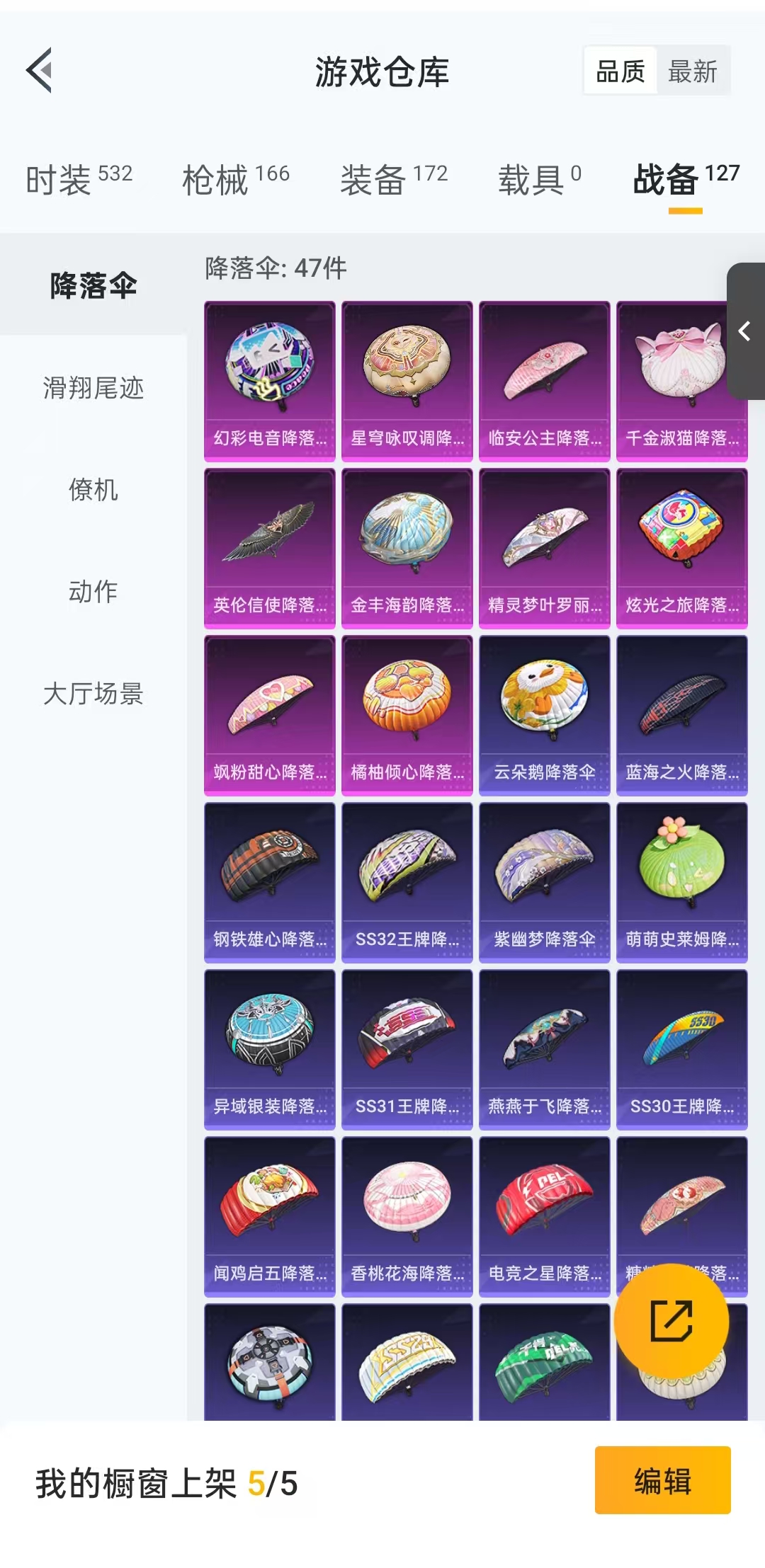The width and height of the screenshot is (765, 1568).
Task: Open the 幻彩电音降落伞 item
Action: point(270,382)
